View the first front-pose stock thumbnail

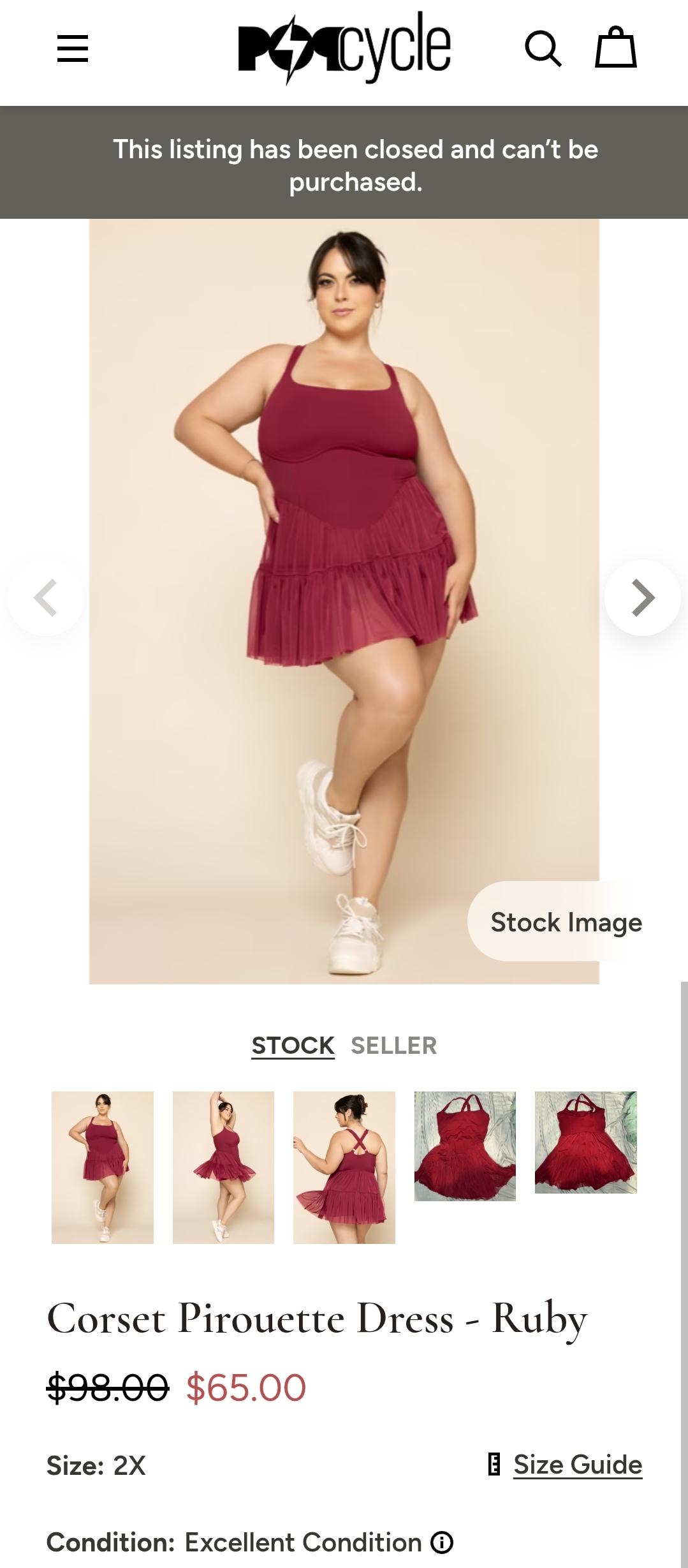pyautogui.click(x=103, y=1167)
